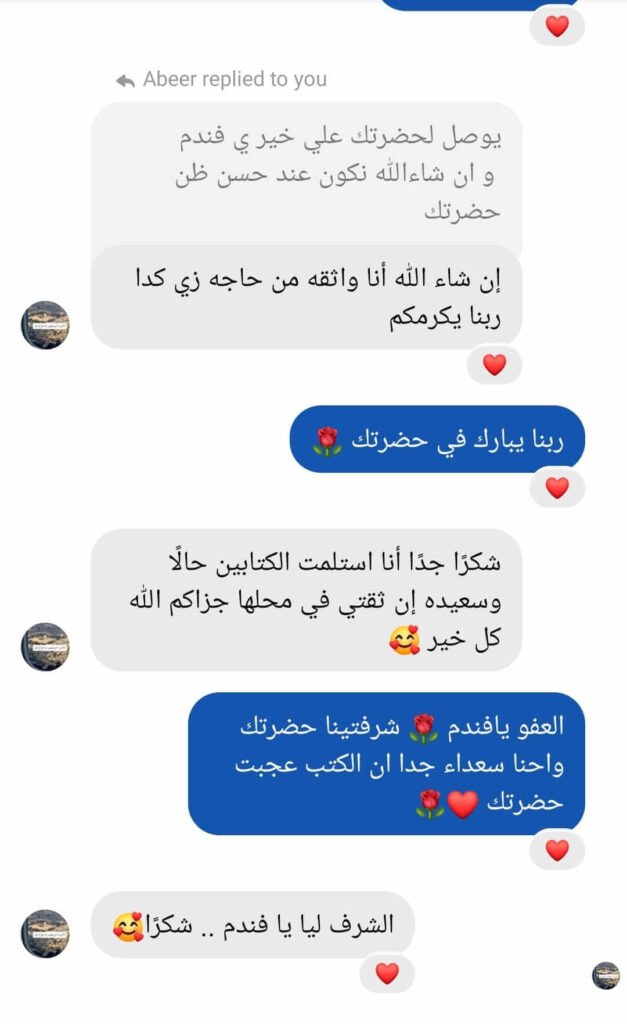View heart reaction under 'الشرف ليا يا فندم' message
627x1024 pixels.
(387, 972)
